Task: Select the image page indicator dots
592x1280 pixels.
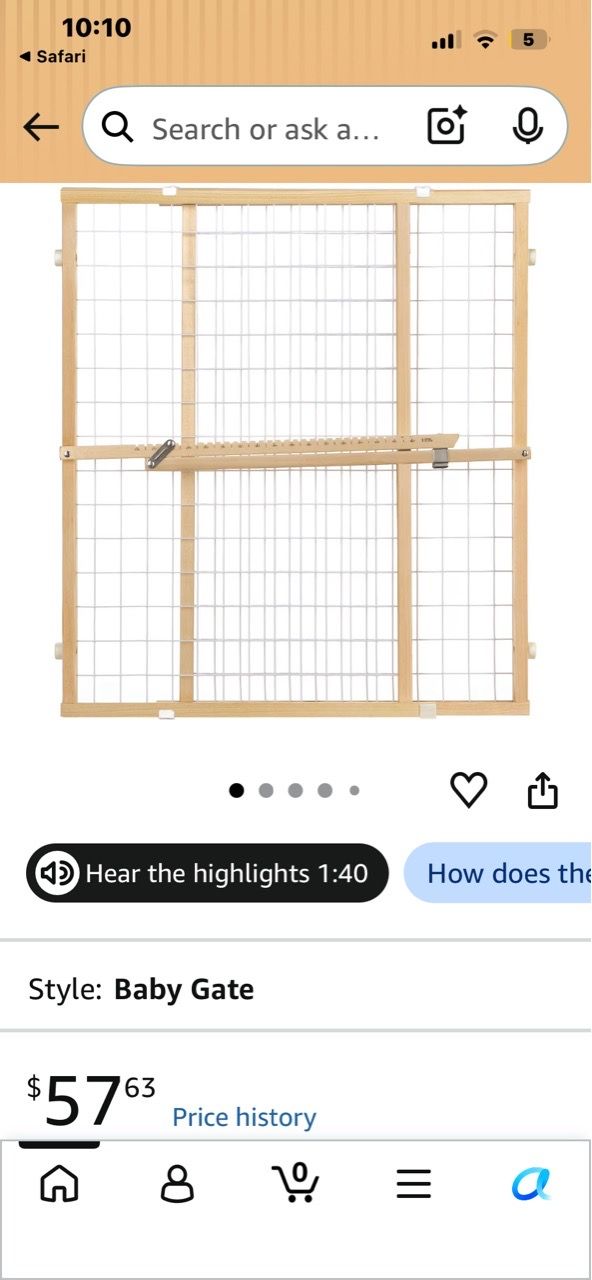Action: (295, 790)
